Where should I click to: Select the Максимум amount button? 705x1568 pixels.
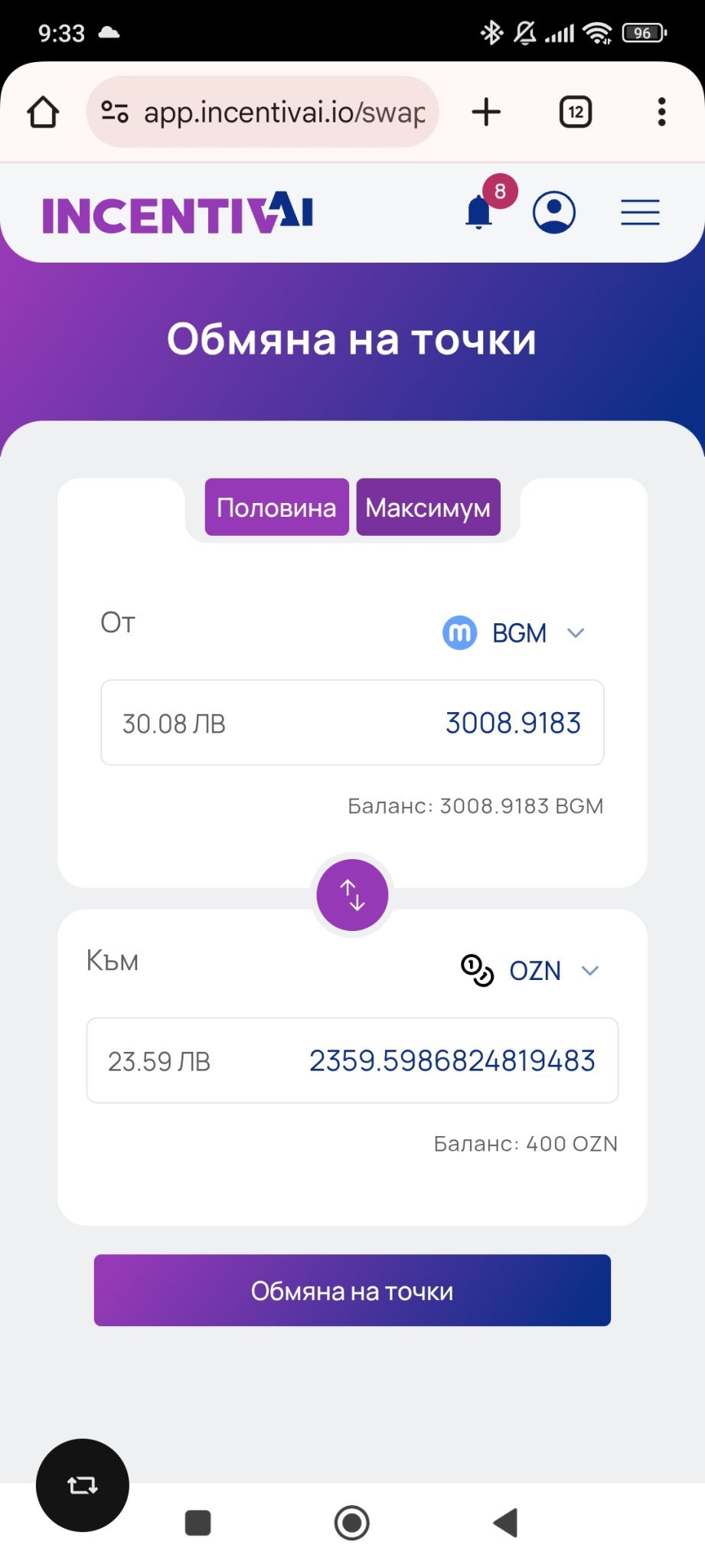[428, 508]
